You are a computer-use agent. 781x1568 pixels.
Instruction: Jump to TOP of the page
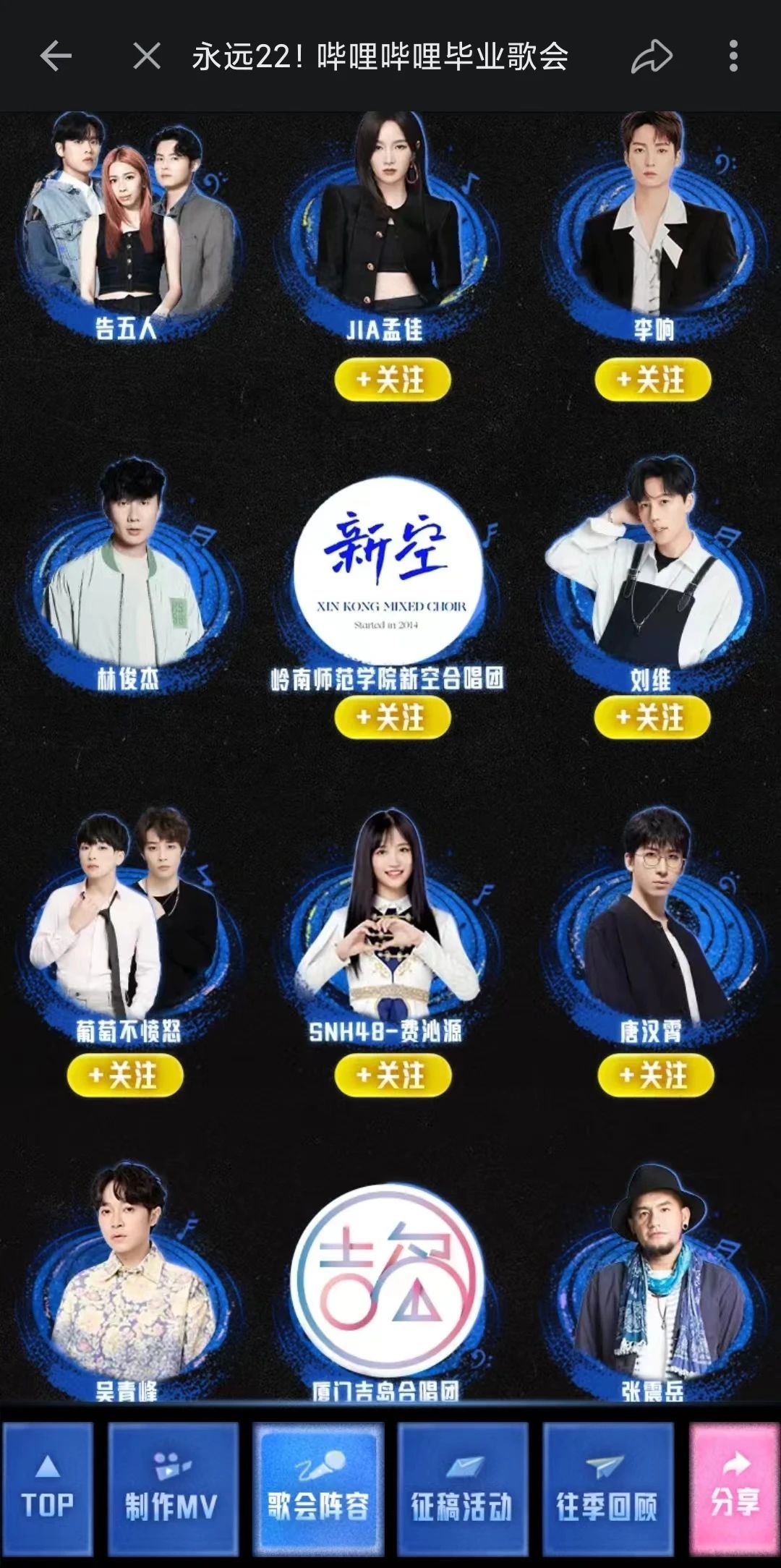point(48,1489)
